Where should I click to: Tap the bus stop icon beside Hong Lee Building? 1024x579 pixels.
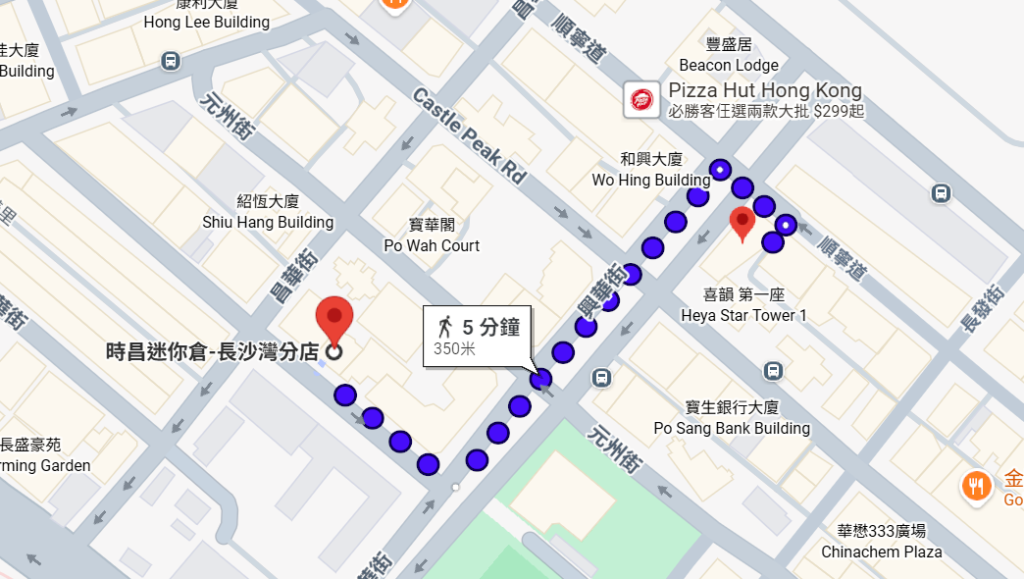coord(171,61)
